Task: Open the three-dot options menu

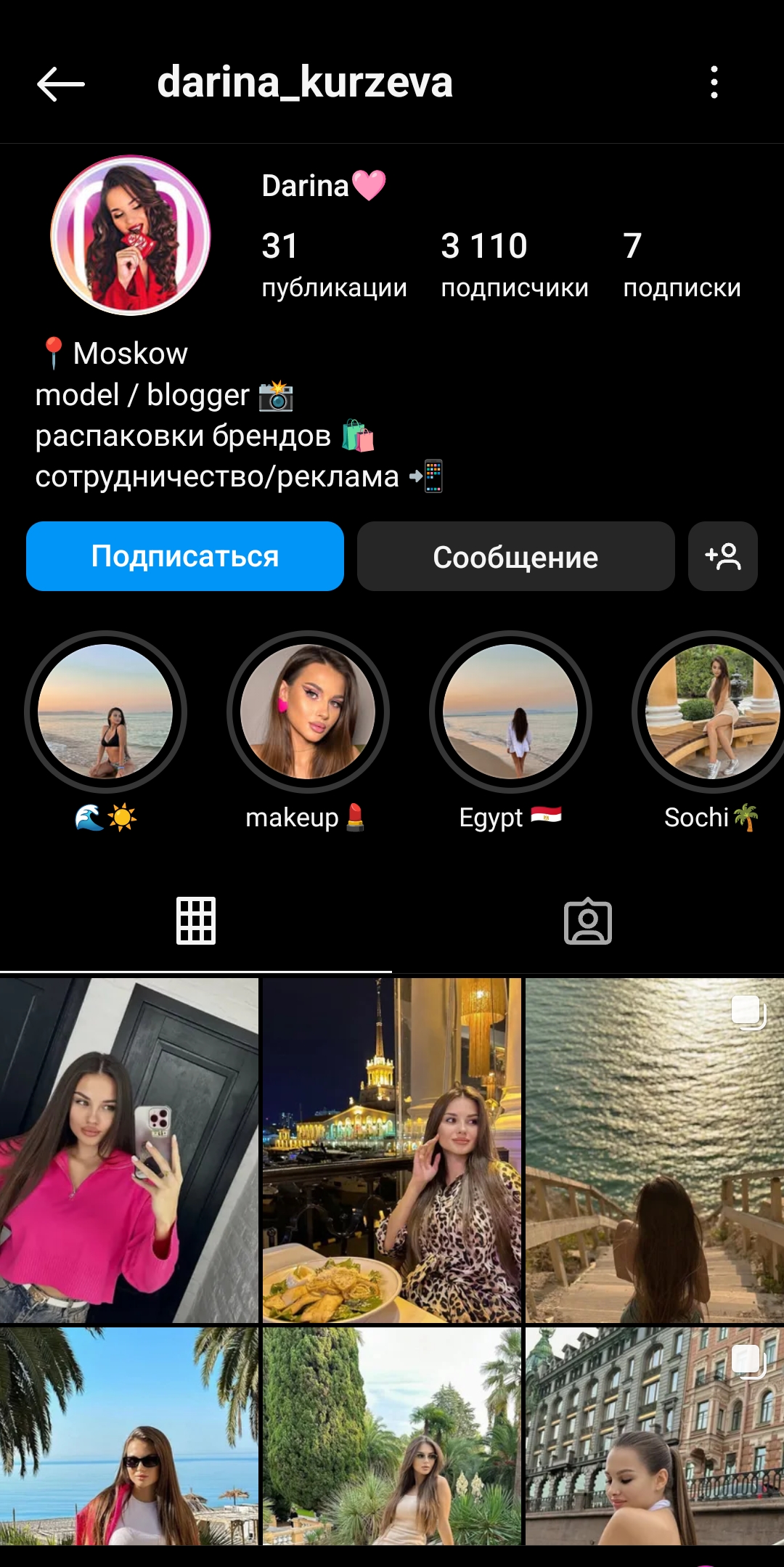Action: tap(715, 84)
